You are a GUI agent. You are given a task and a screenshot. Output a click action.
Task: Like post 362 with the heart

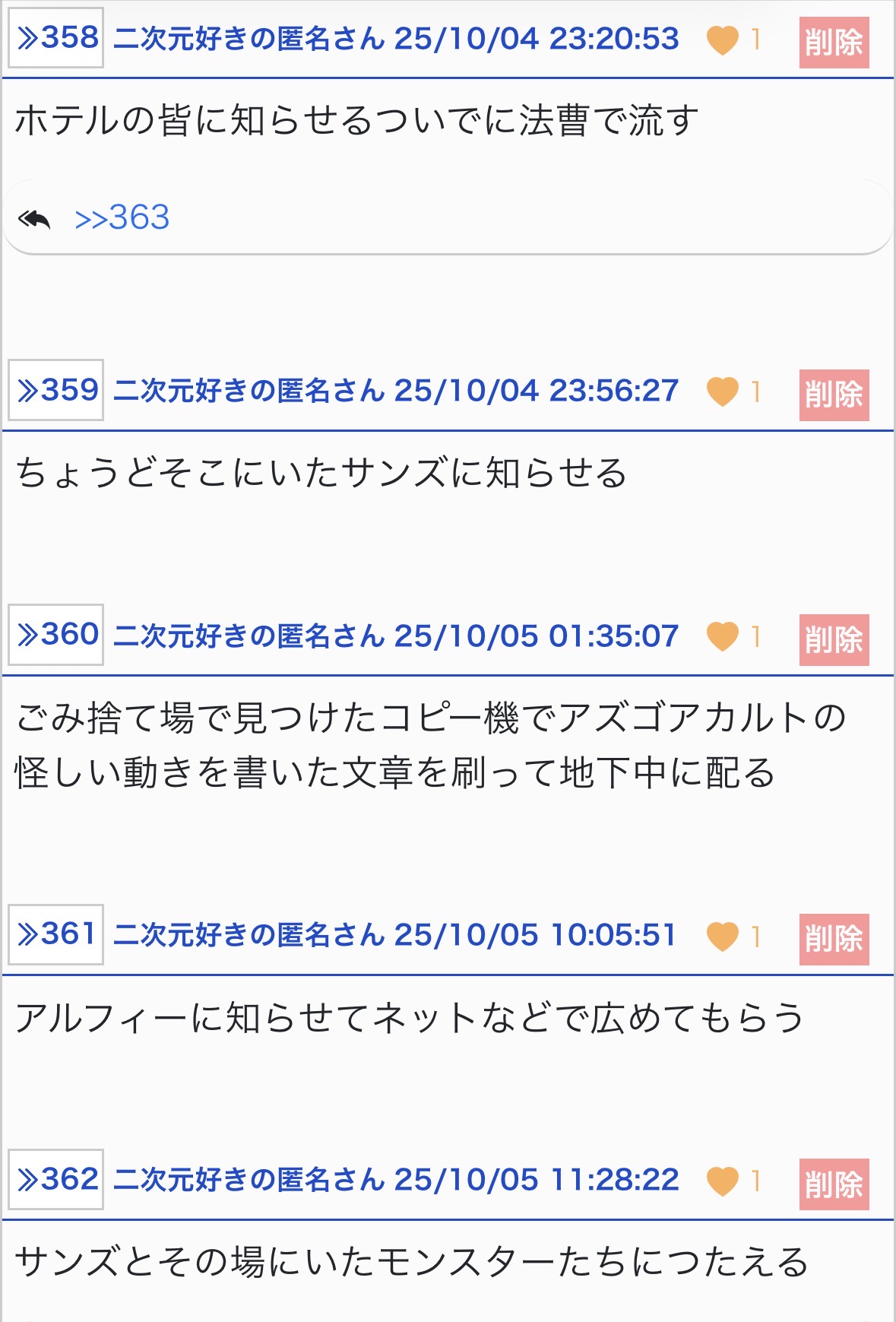coord(722,1181)
